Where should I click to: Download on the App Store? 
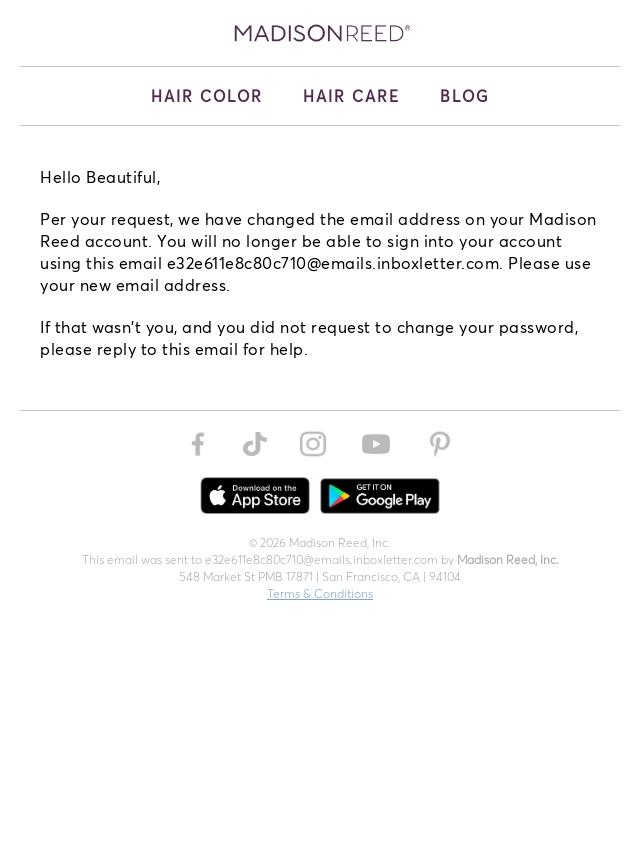tap(255, 496)
